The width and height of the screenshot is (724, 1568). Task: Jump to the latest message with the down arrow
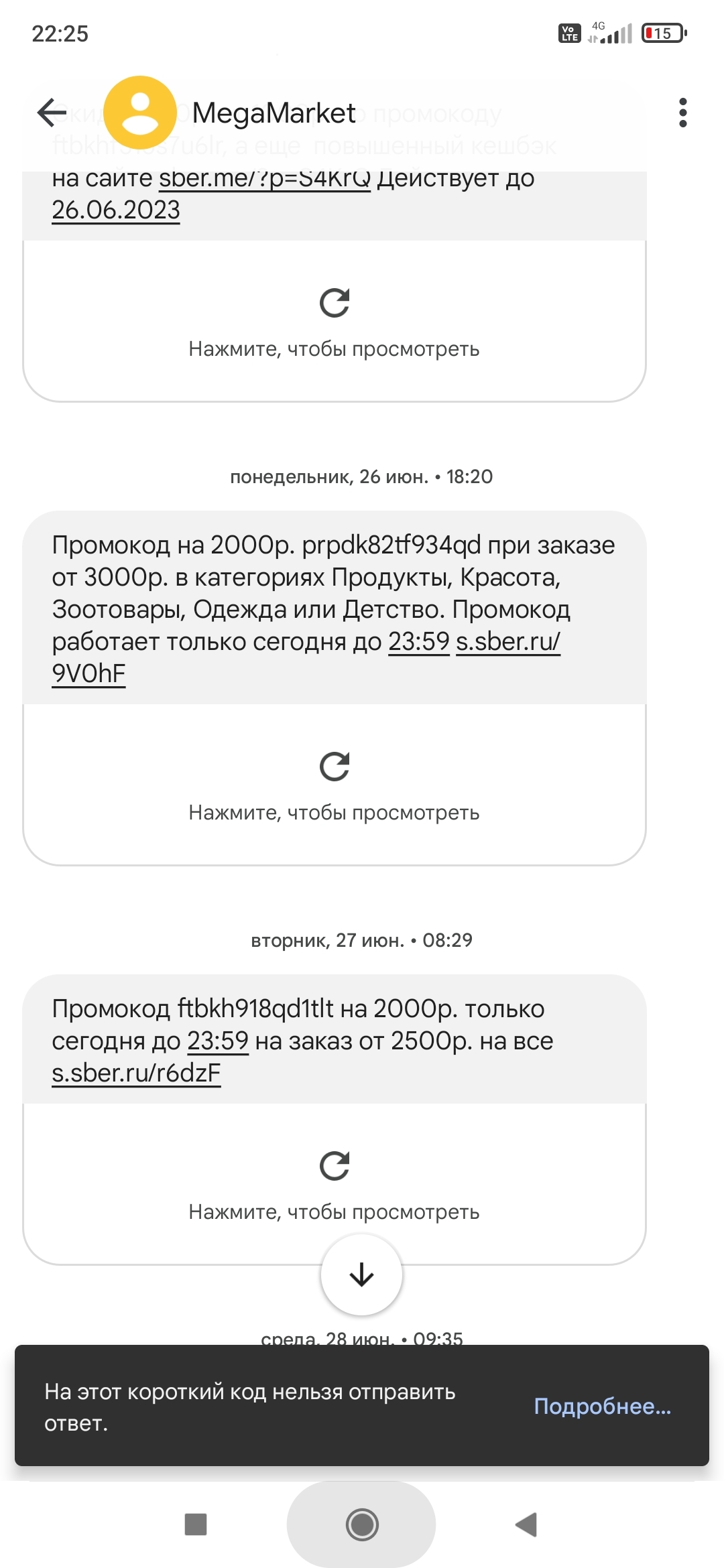click(361, 1275)
